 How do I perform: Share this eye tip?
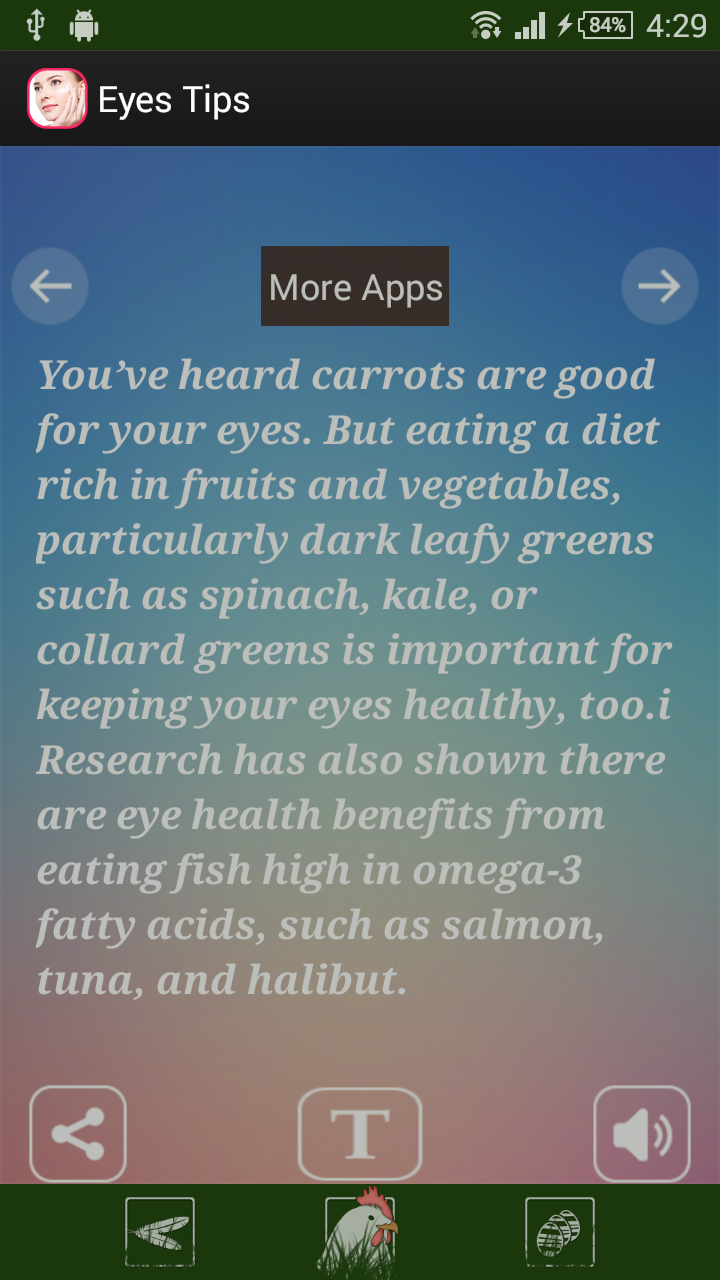[78, 1134]
